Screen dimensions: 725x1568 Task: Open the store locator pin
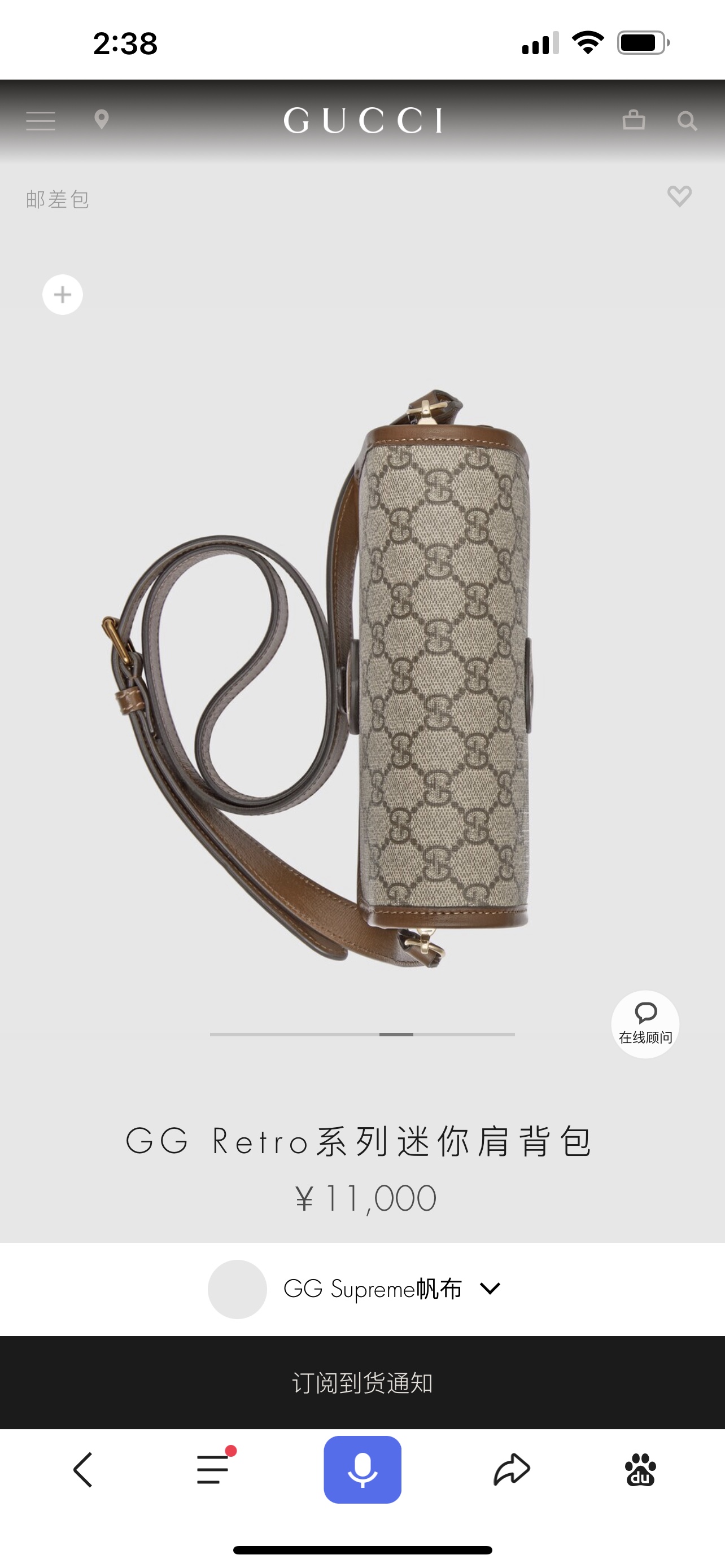click(102, 119)
